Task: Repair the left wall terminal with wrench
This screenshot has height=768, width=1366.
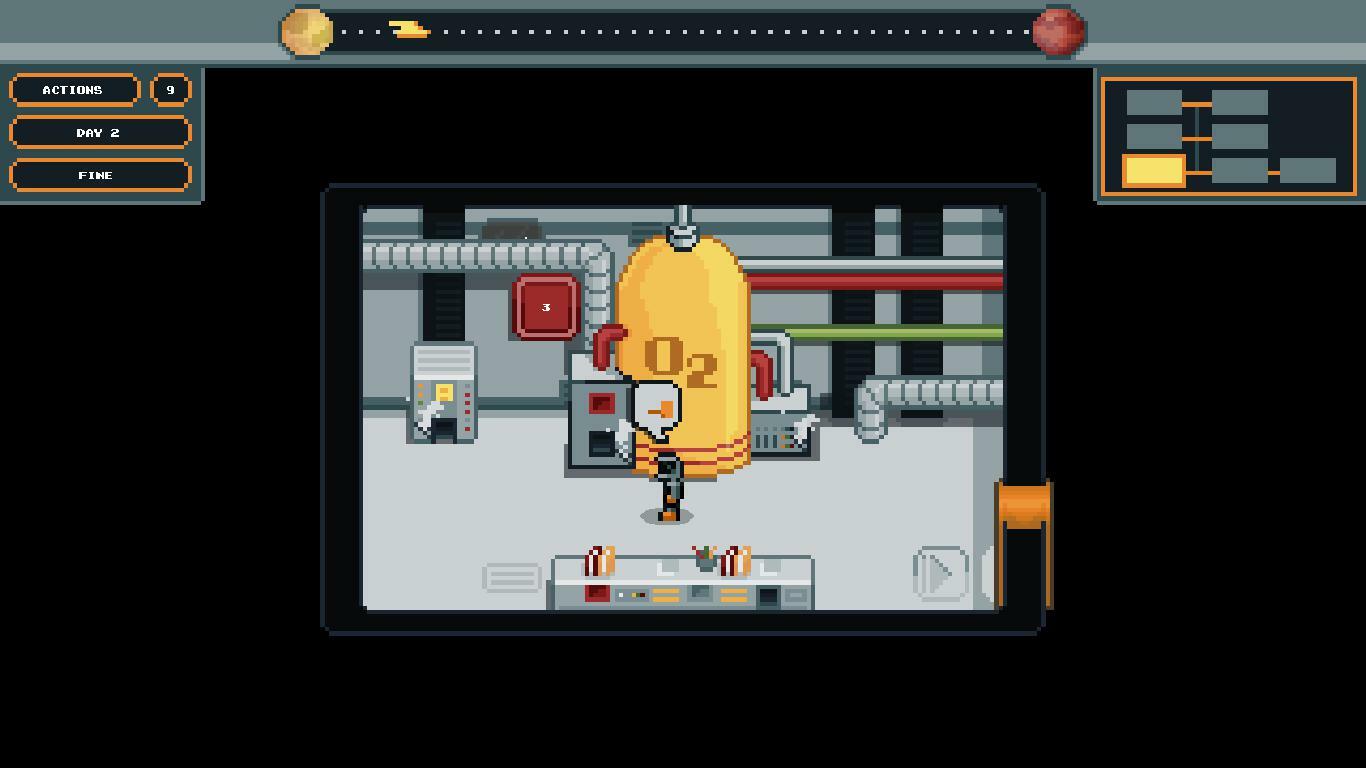Action: 442,394
